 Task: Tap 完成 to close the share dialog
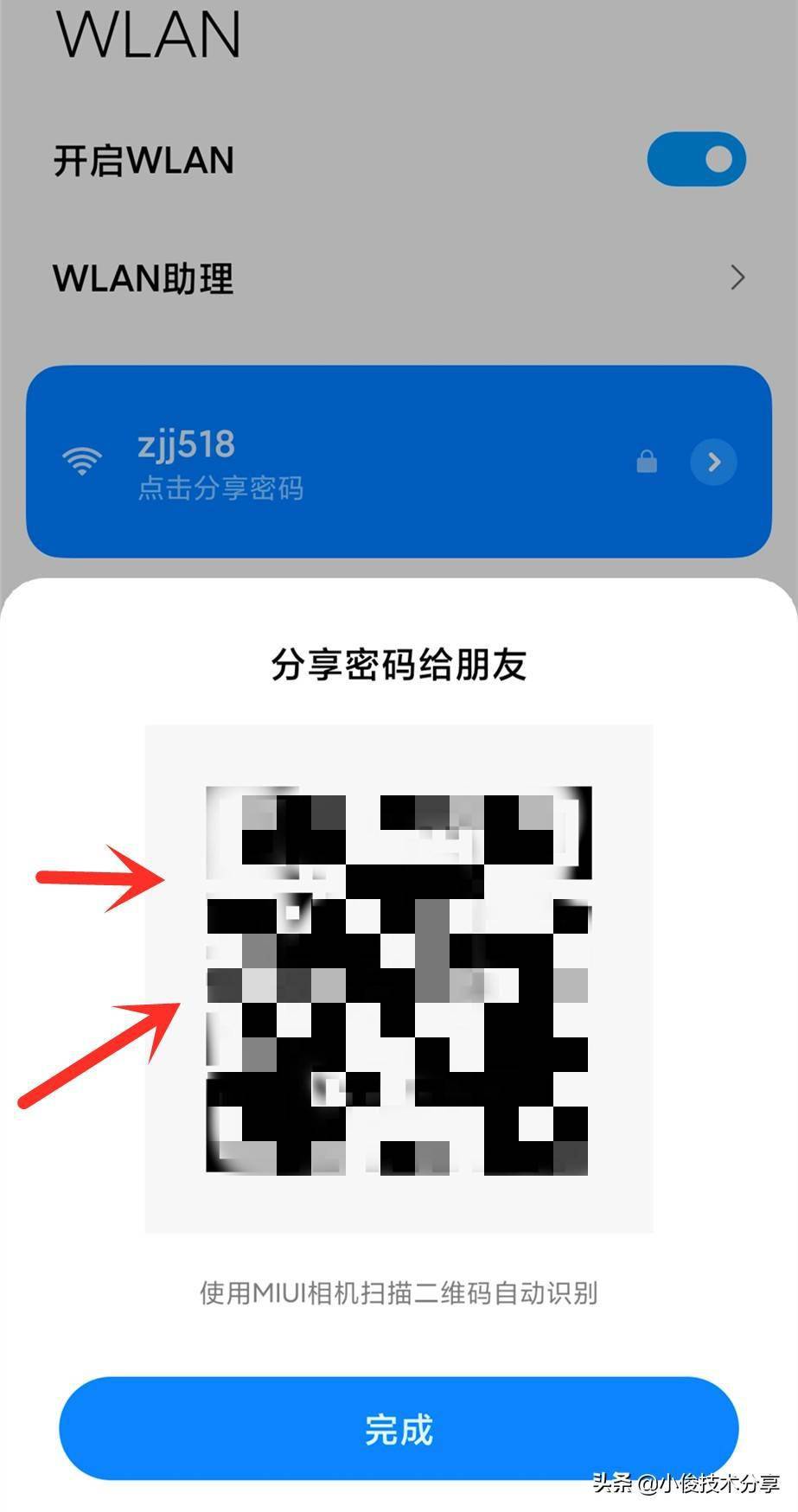[x=399, y=1428]
